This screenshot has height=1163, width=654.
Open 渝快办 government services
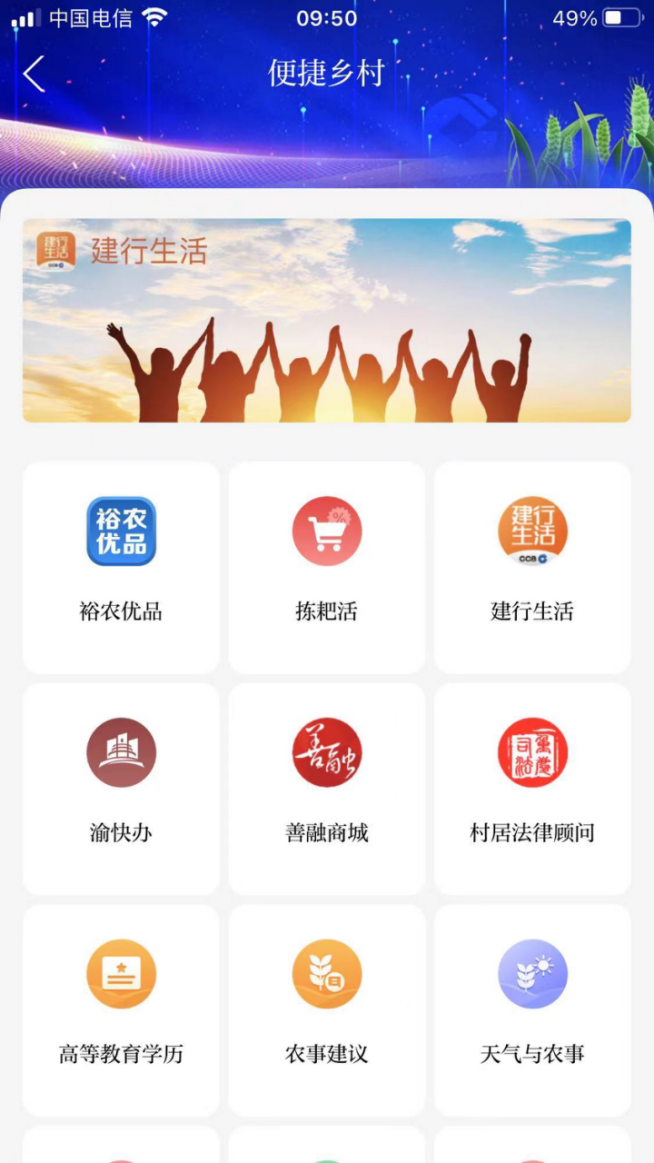(121, 788)
